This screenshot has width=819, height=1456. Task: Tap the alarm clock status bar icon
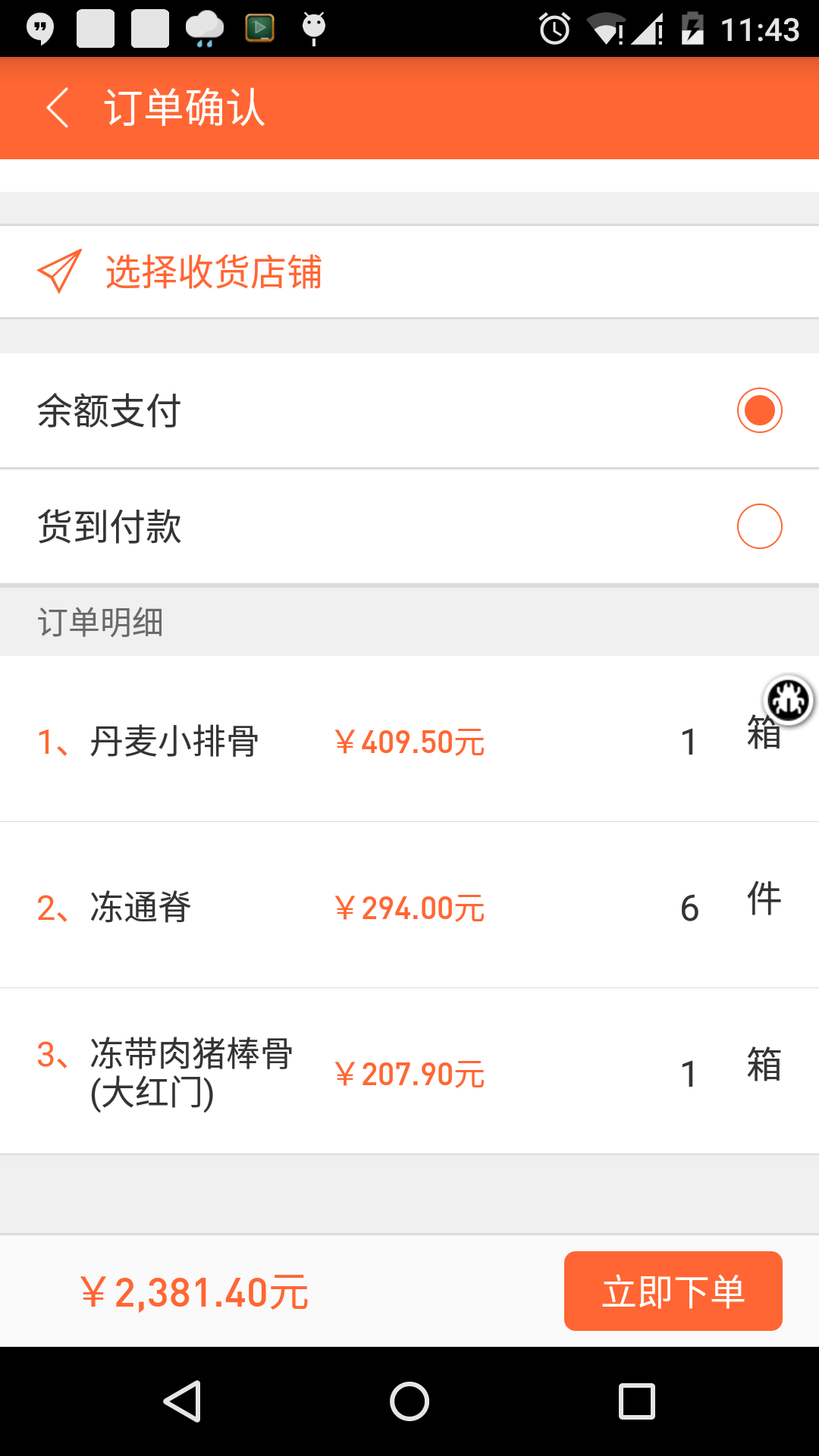point(554,29)
